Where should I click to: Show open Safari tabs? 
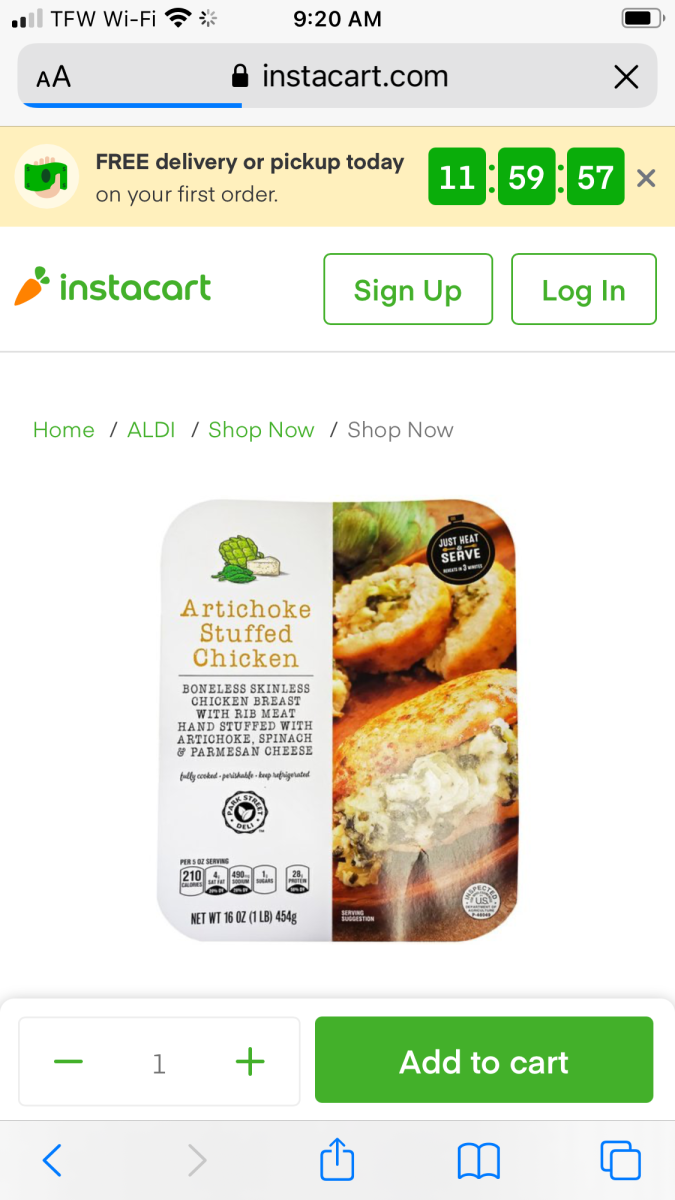tap(620, 1160)
